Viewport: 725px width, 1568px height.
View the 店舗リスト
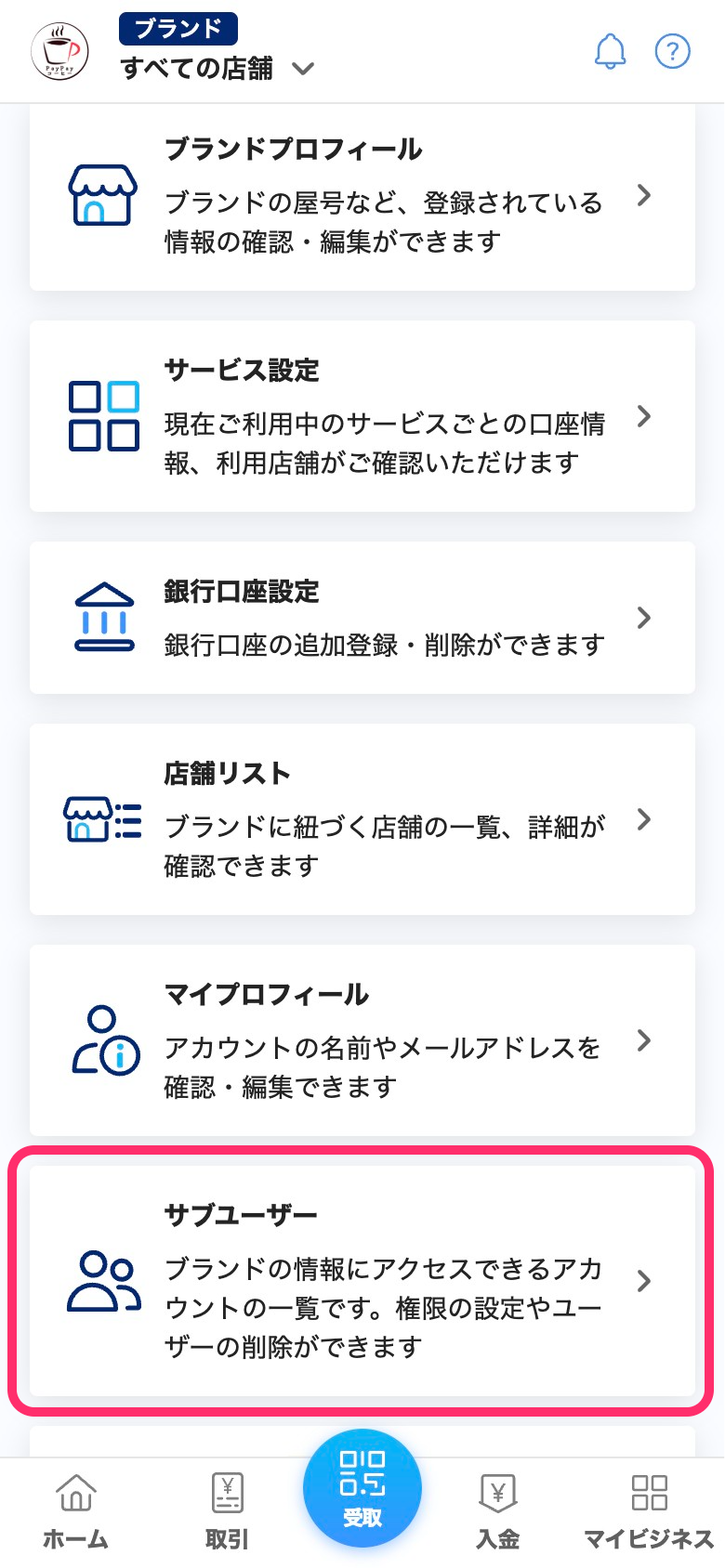362,819
